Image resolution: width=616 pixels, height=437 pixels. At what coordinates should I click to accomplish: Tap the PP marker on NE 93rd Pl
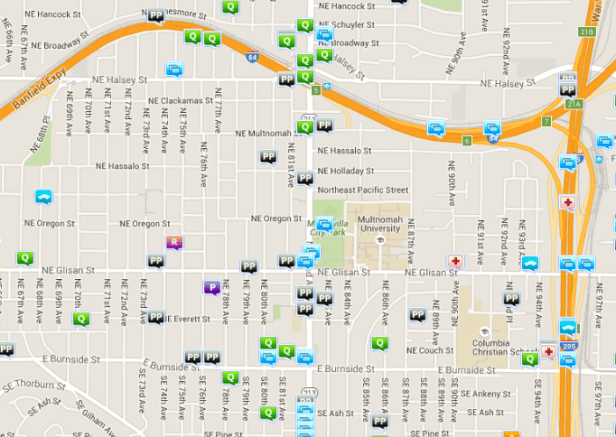click(x=511, y=298)
